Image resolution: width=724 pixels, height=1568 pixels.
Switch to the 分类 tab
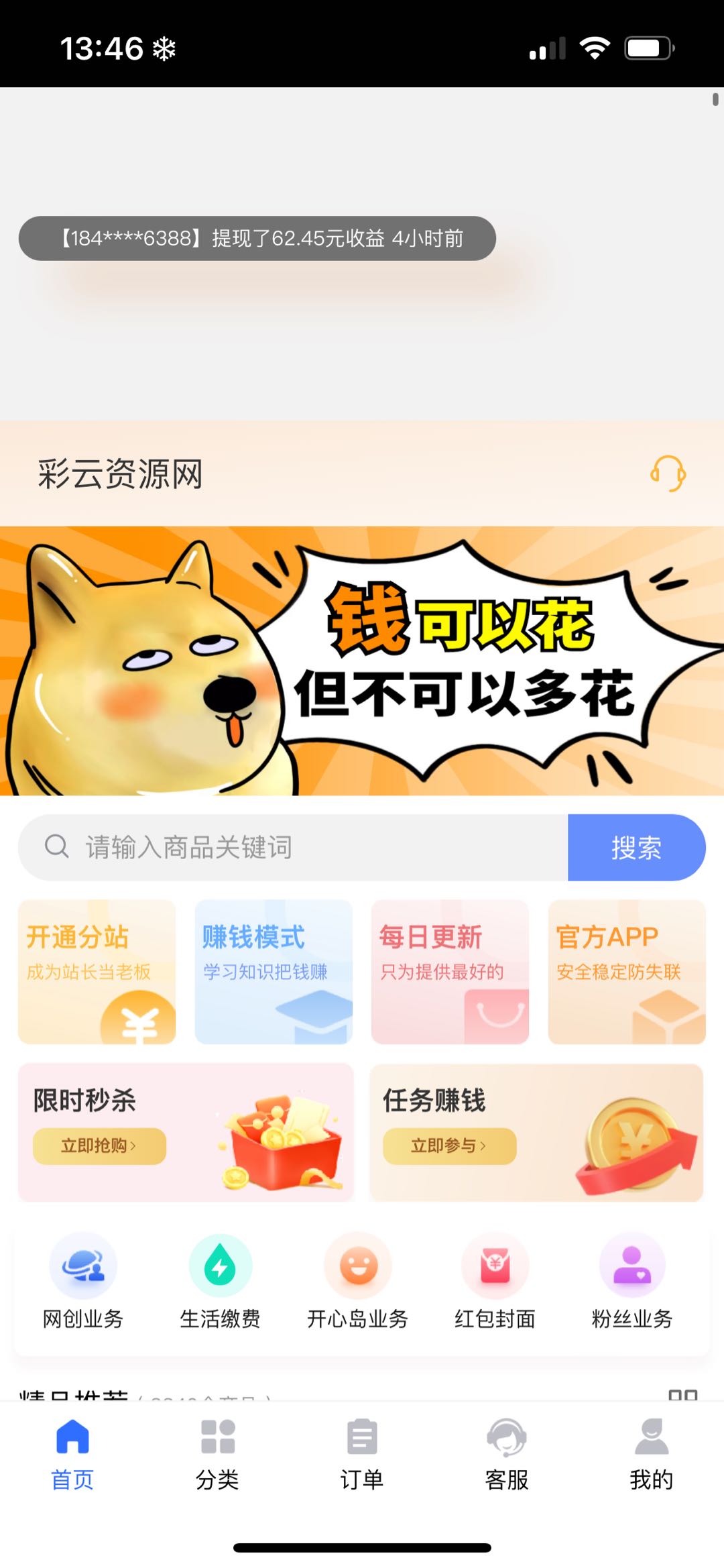[x=217, y=1453]
